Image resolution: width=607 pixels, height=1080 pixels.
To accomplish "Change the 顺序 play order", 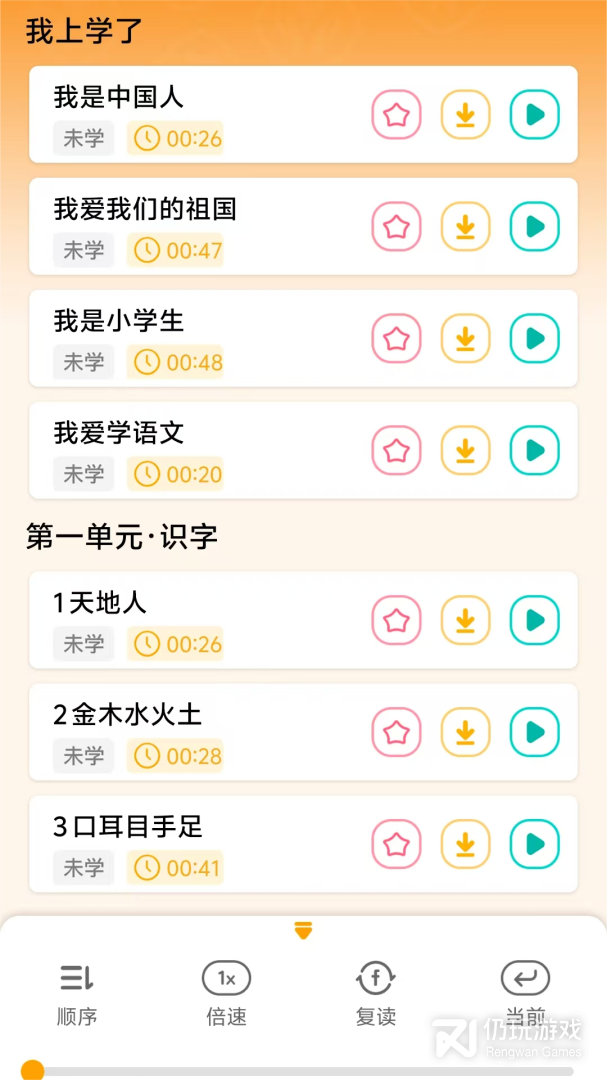I will pyautogui.click(x=77, y=993).
